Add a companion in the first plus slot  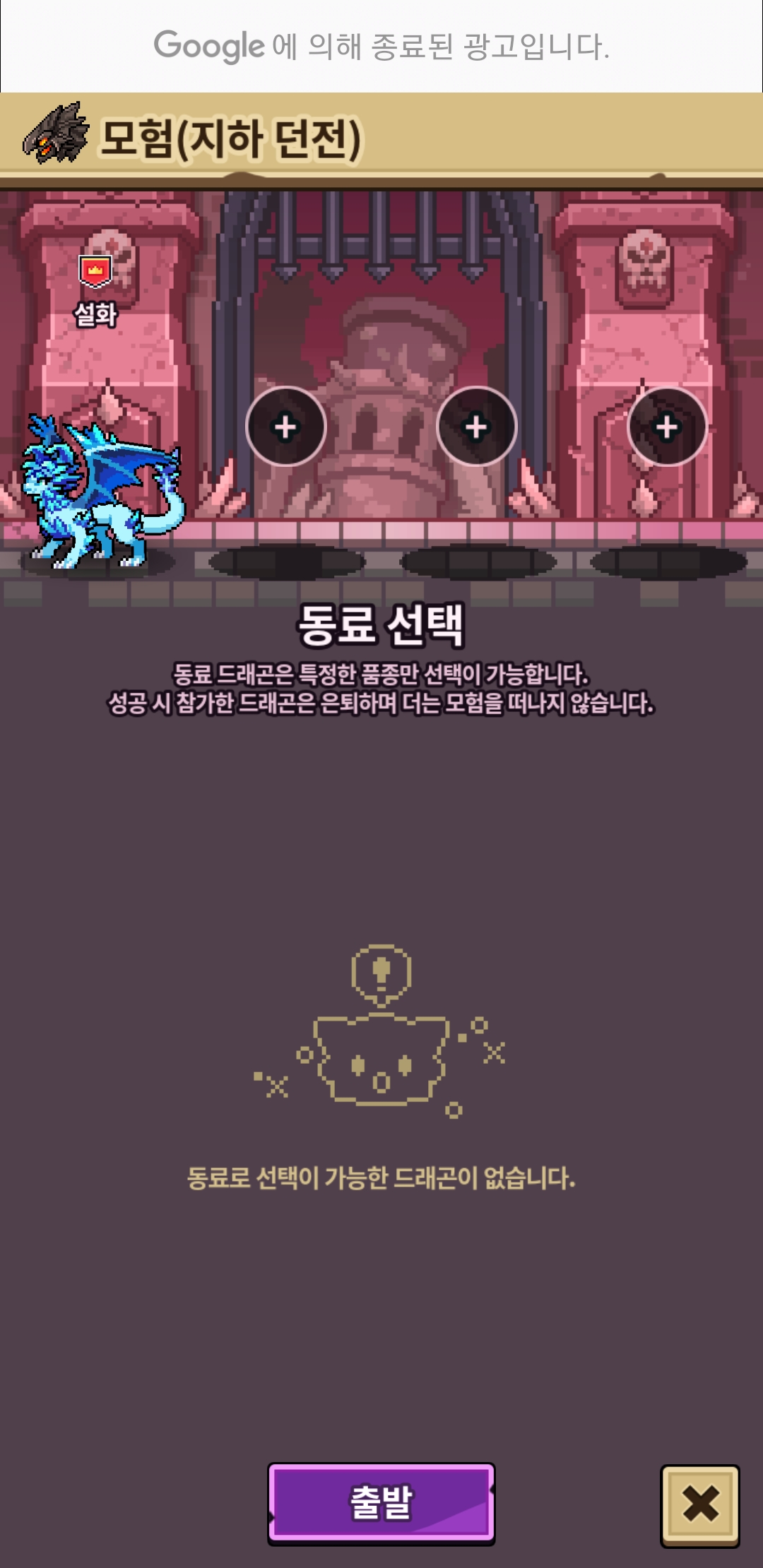(x=285, y=427)
